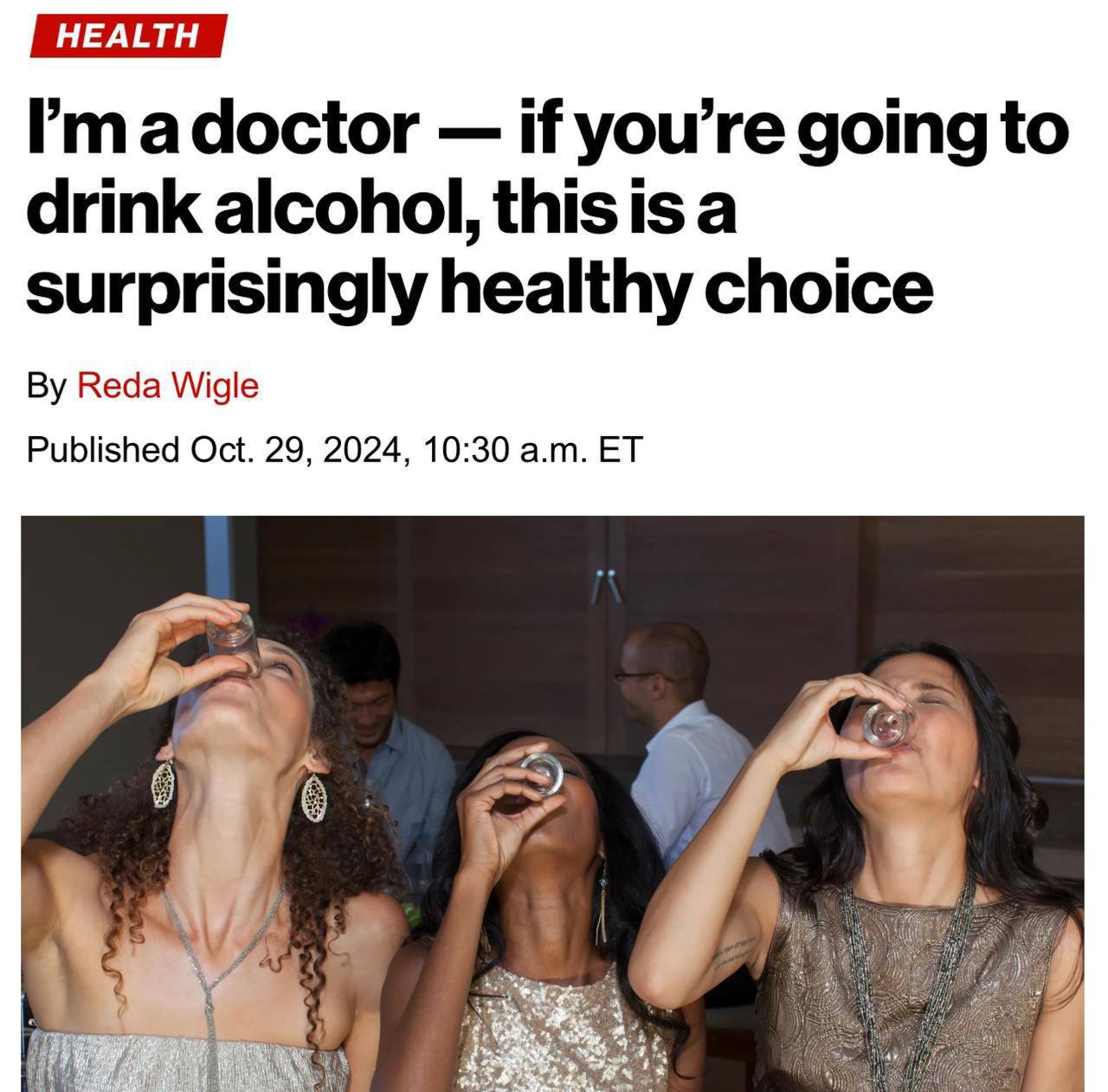View author Reda Wigle's profile
Image resolution: width=1108 pixels, height=1092 pixels.
[x=168, y=385]
